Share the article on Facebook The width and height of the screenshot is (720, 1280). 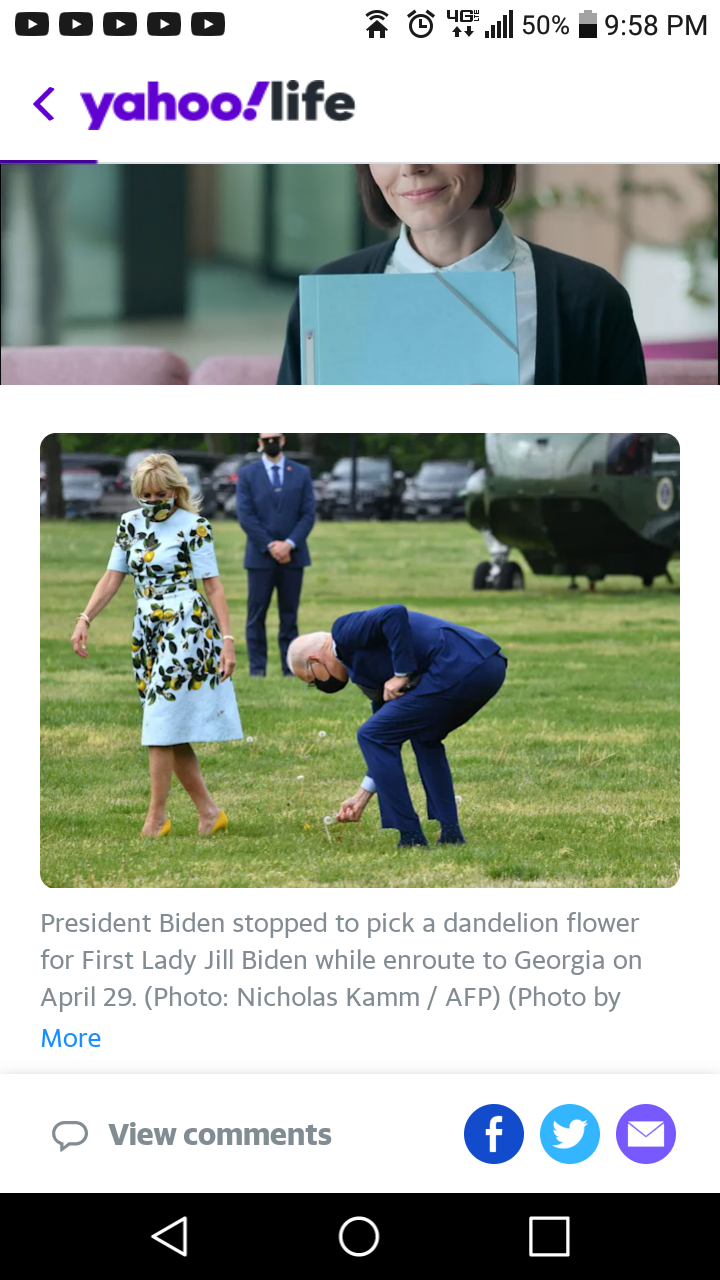point(494,1134)
